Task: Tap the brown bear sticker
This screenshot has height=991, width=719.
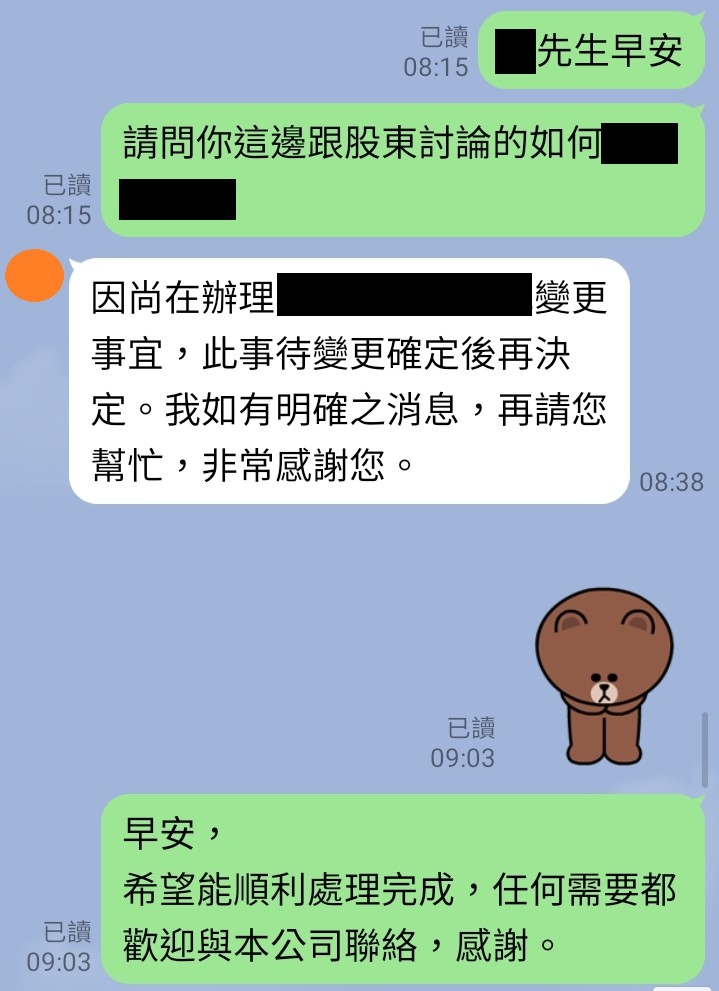Action: (x=604, y=674)
